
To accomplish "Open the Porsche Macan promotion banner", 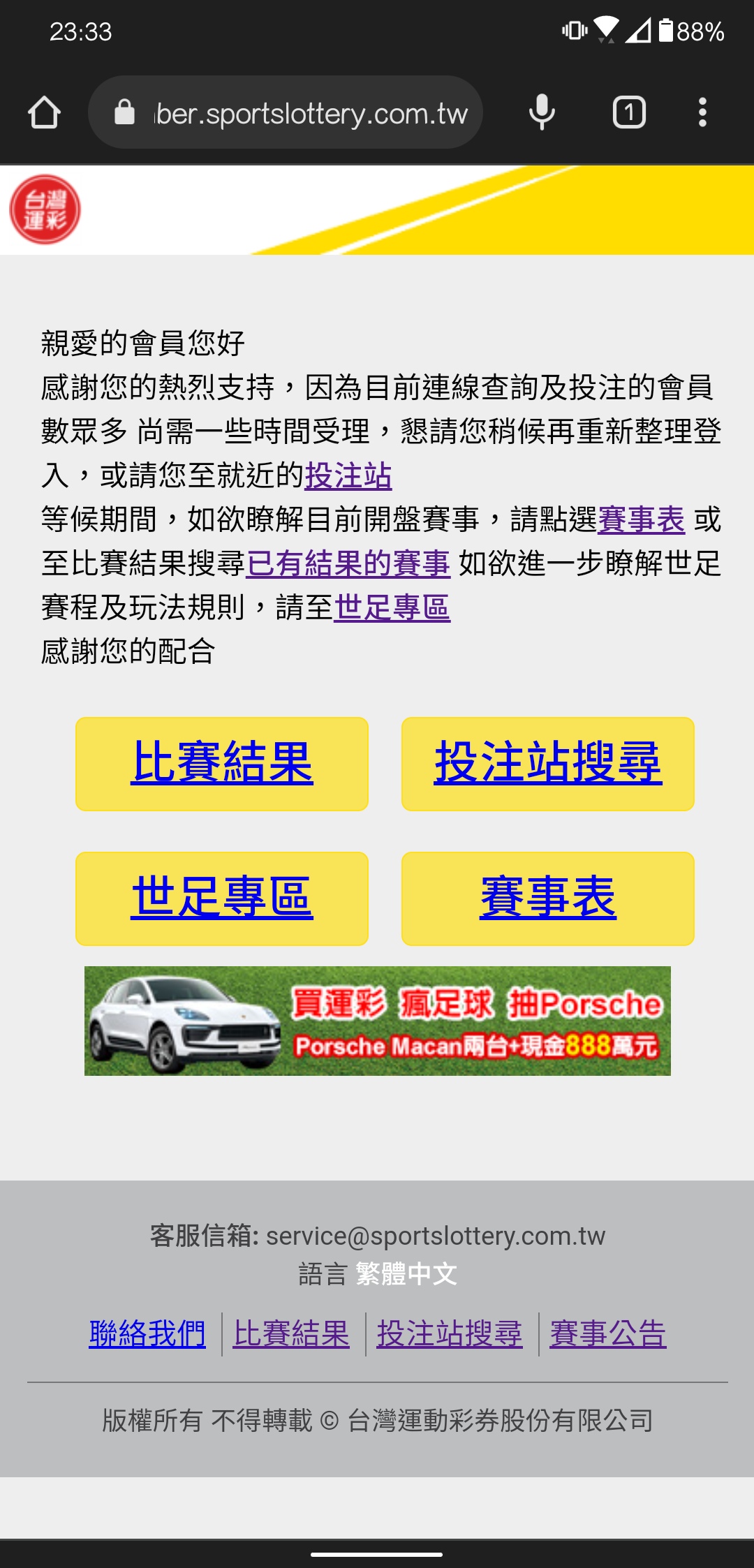I will [x=377, y=1021].
